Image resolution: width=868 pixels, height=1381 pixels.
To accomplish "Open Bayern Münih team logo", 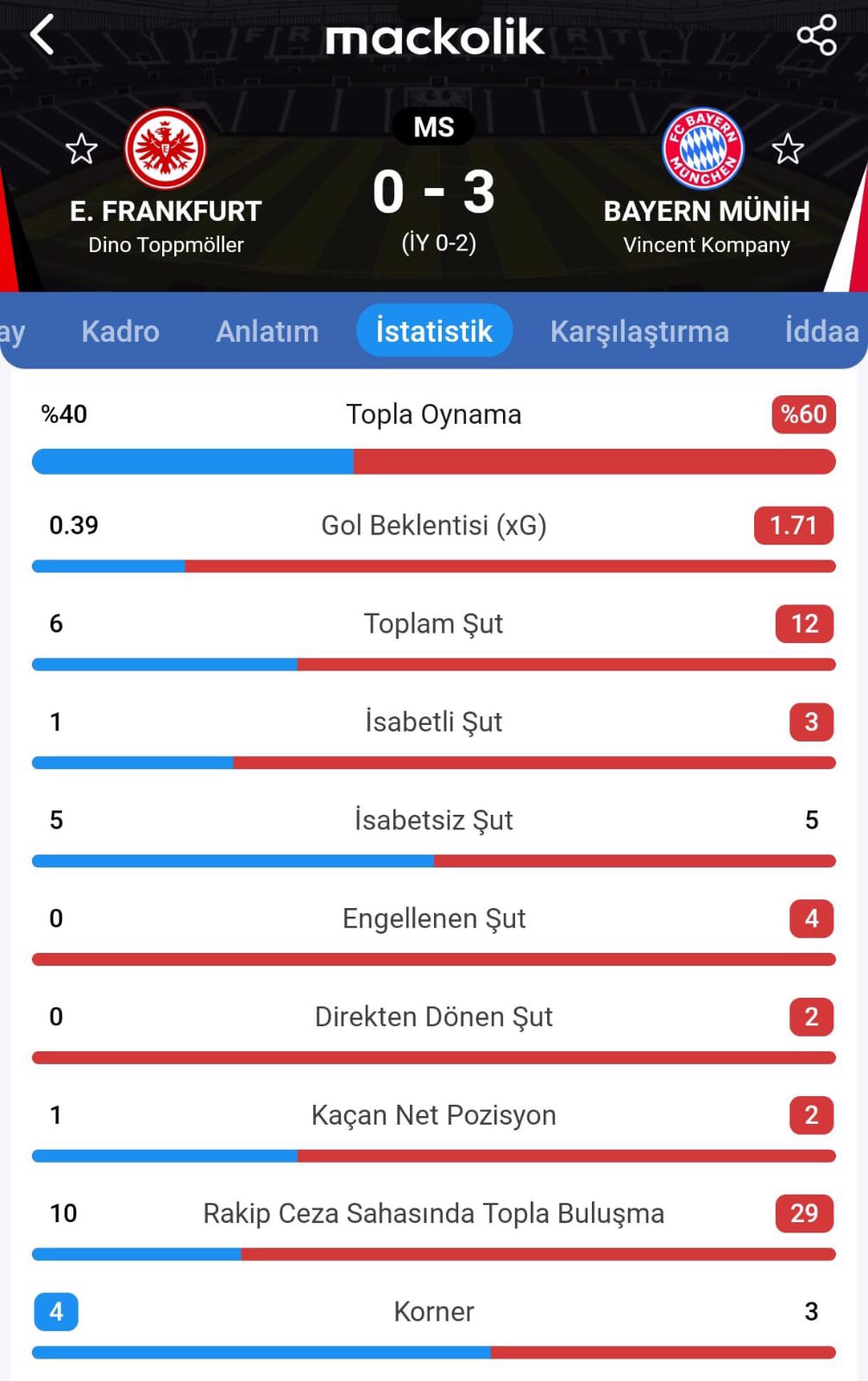I will (702, 148).
